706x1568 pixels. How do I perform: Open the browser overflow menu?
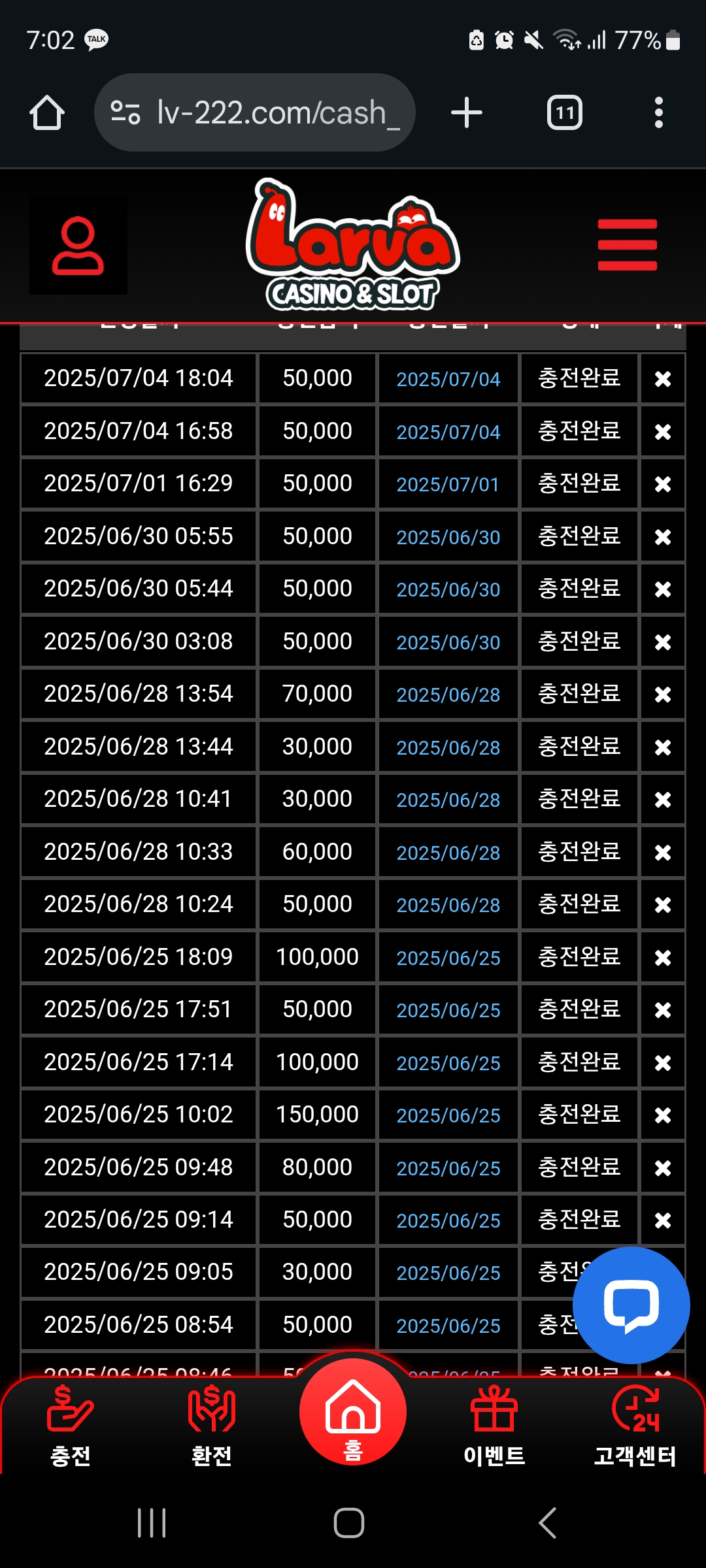click(x=658, y=113)
